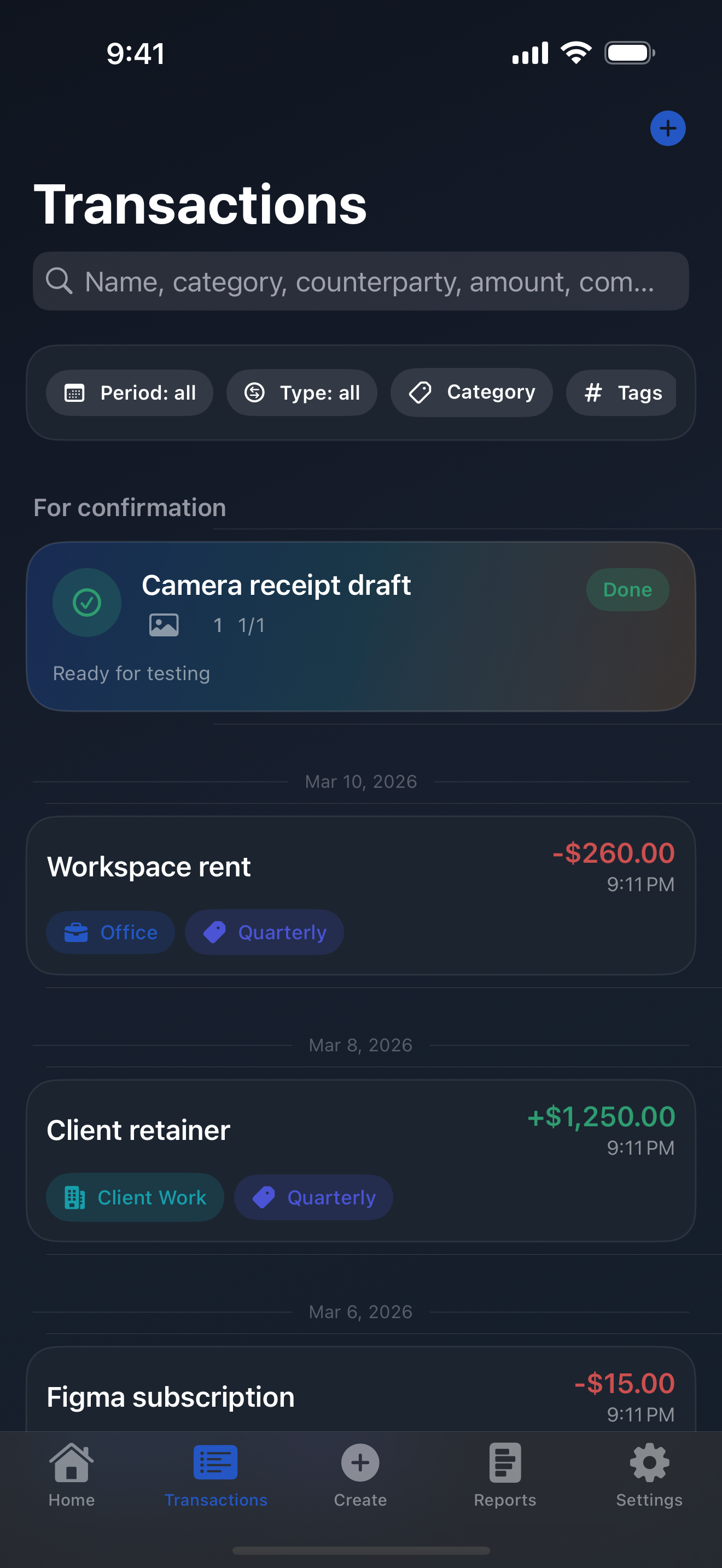Screen dimensions: 722x1568
Task: Open the Type: all filter dropdown
Action: coord(302,393)
